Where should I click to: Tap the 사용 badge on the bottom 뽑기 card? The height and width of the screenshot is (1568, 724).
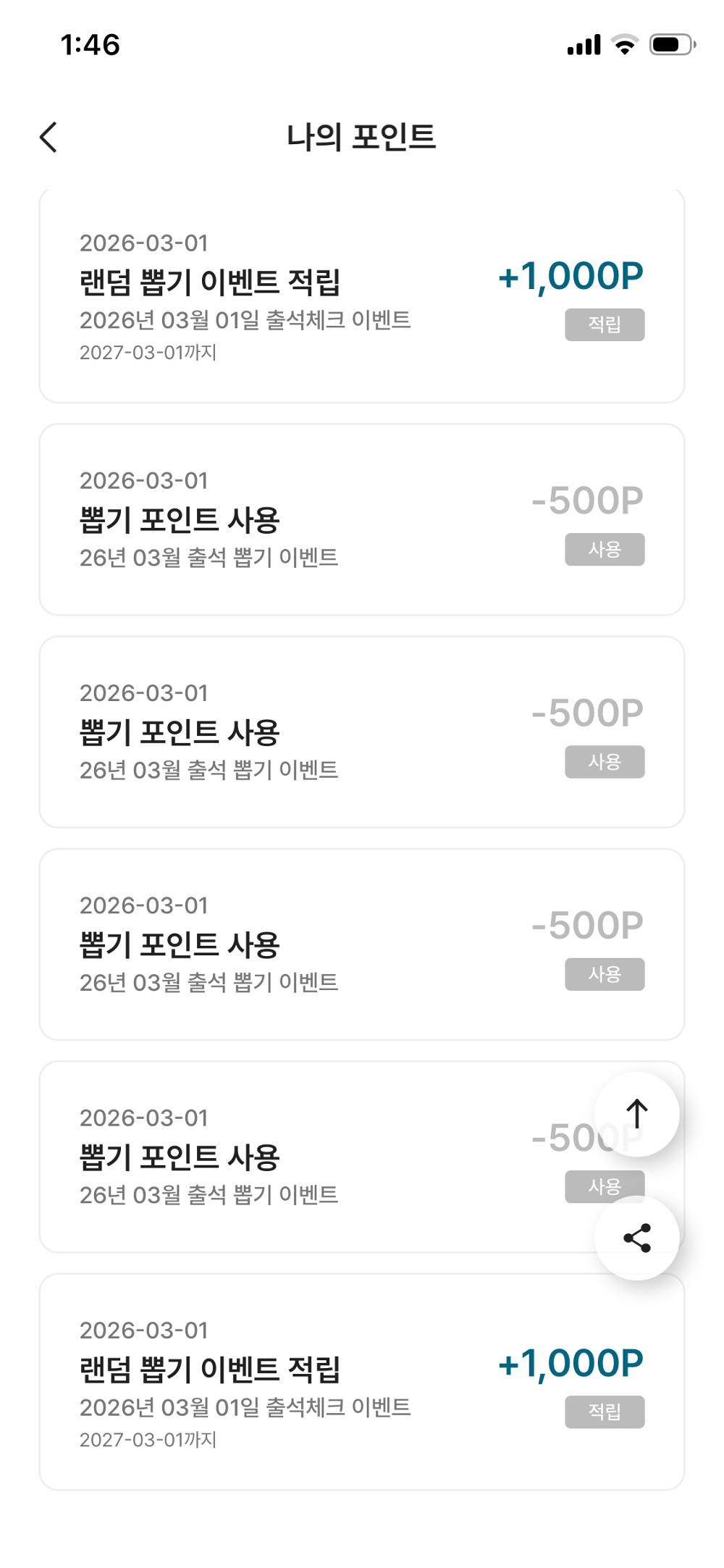[x=605, y=1186]
